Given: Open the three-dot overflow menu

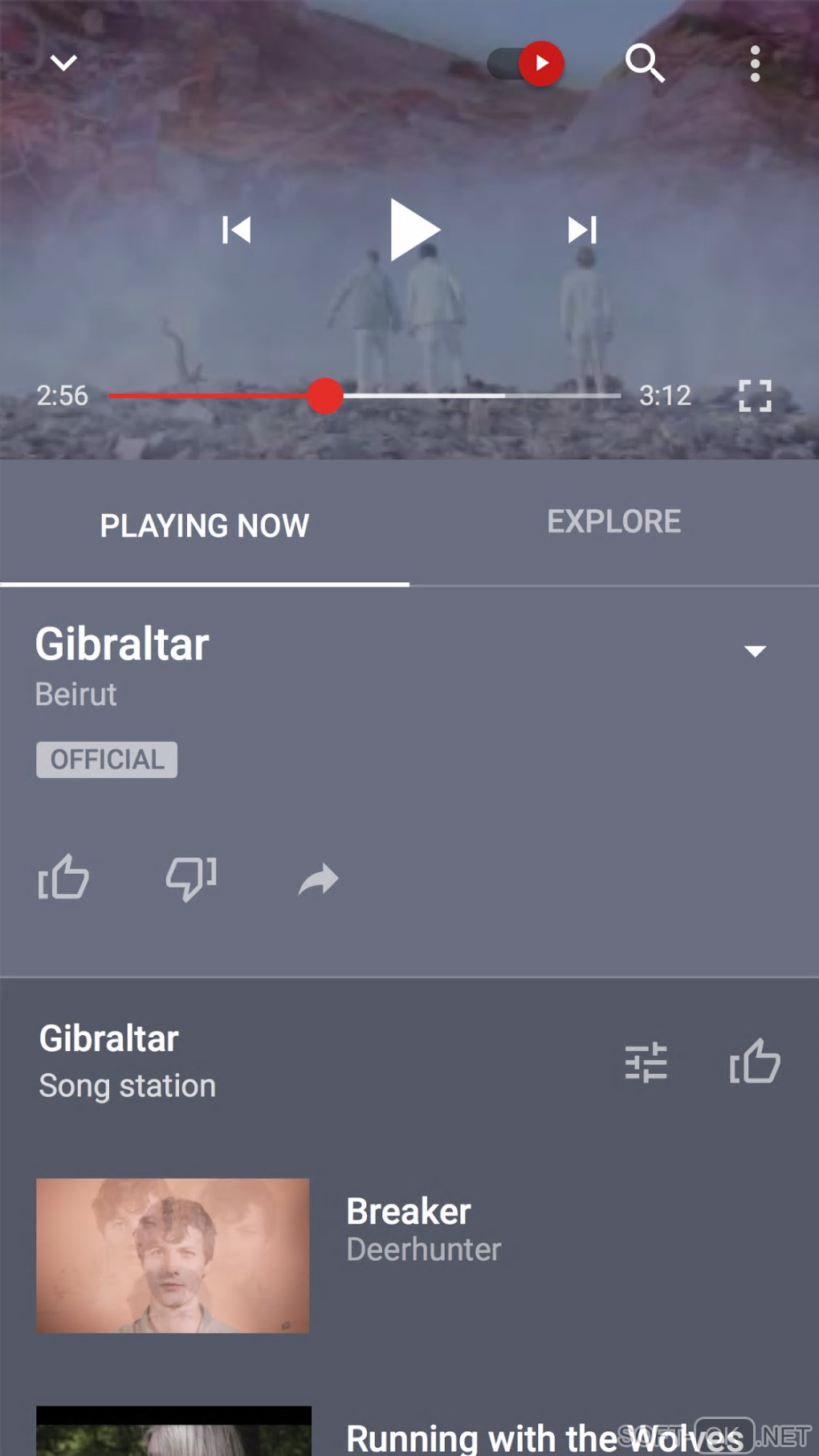Looking at the screenshot, I should coord(755,63).
